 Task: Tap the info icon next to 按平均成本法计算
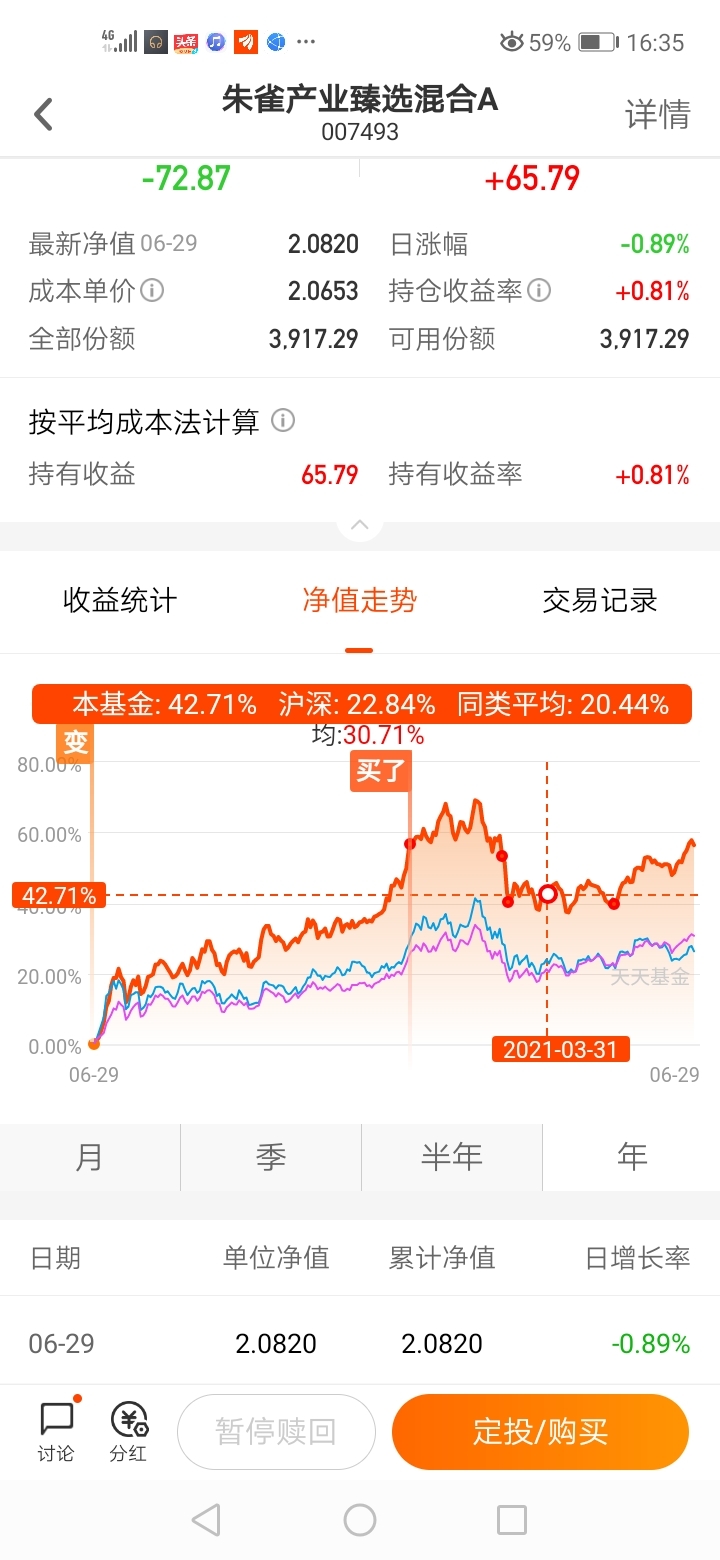pos(283,422)
